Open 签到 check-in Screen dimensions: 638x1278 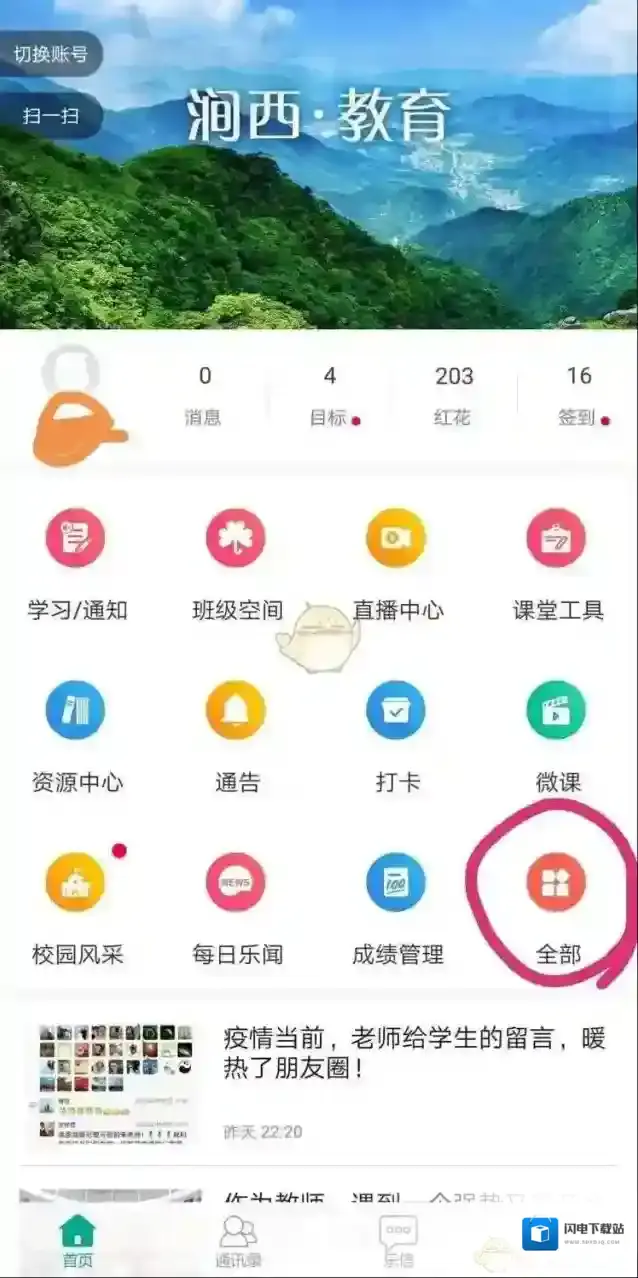[x=579, y=395]
